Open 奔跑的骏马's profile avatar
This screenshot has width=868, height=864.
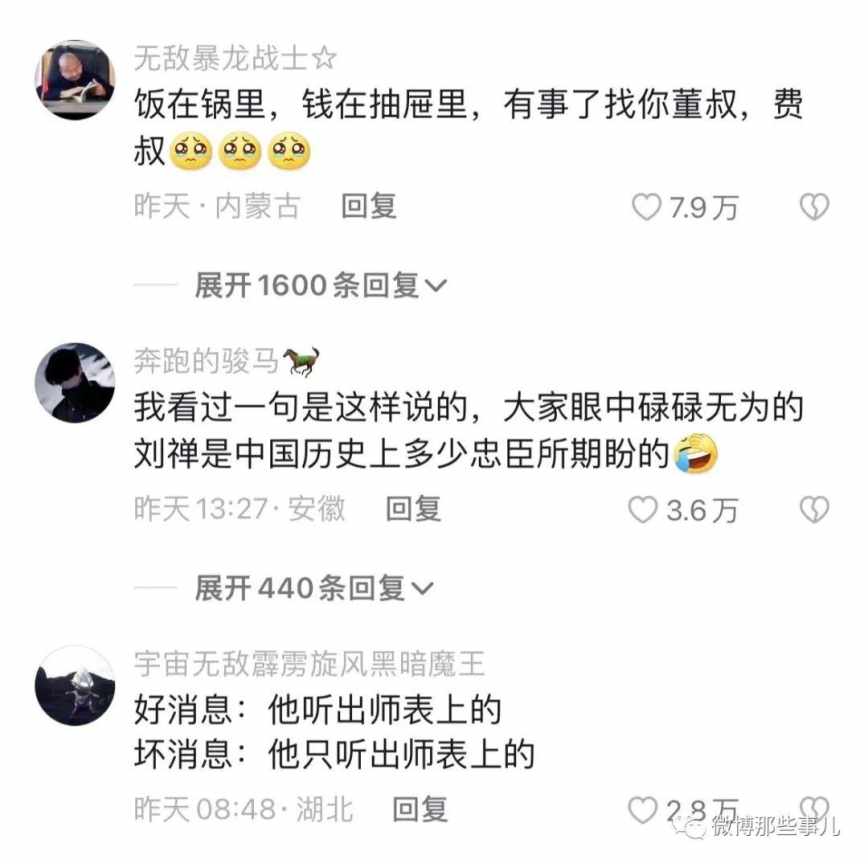click(x=75, y=383)
